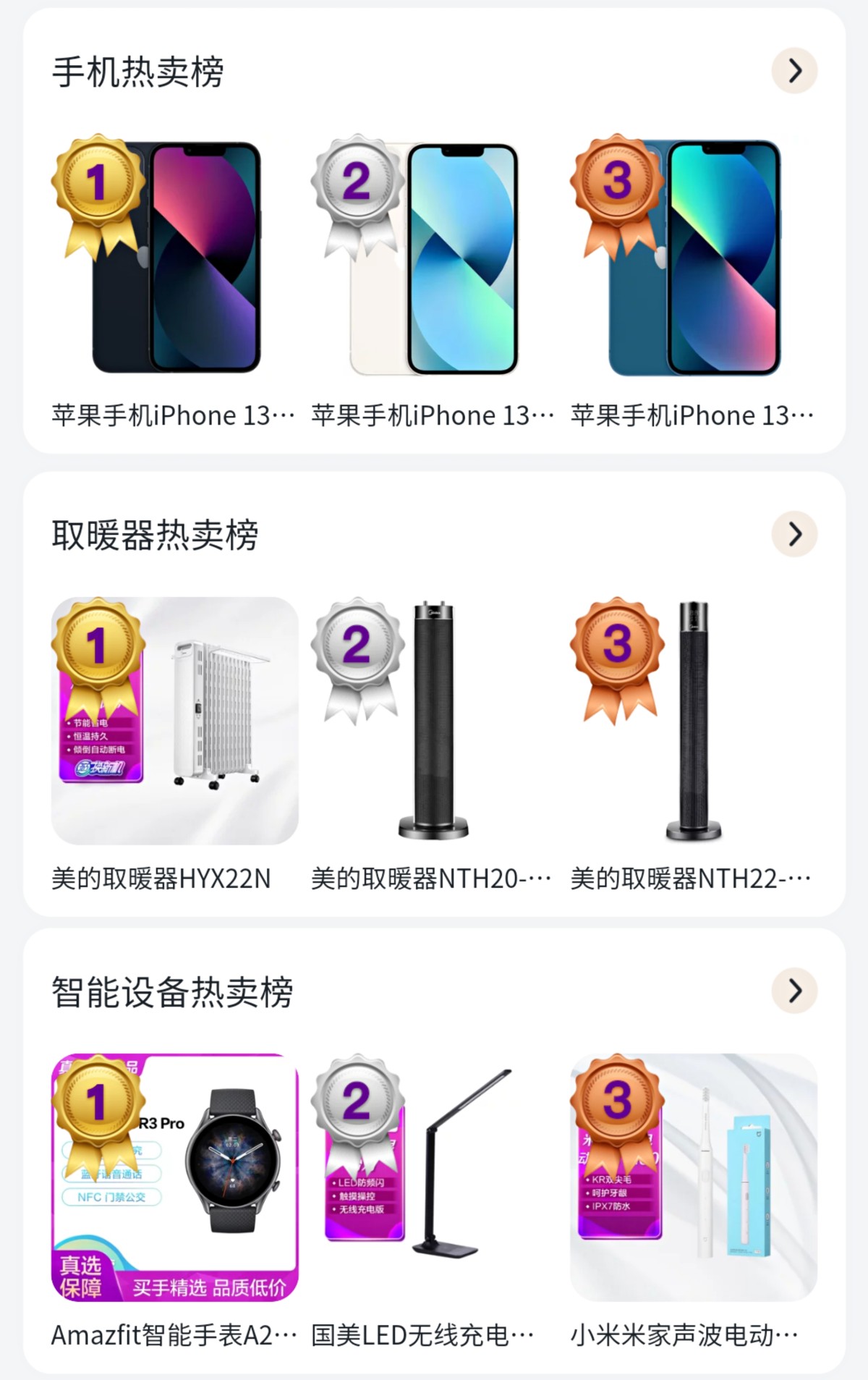
Task: View the 国美LED无线充电 desk lamp
Action: tap(434, 1177)
